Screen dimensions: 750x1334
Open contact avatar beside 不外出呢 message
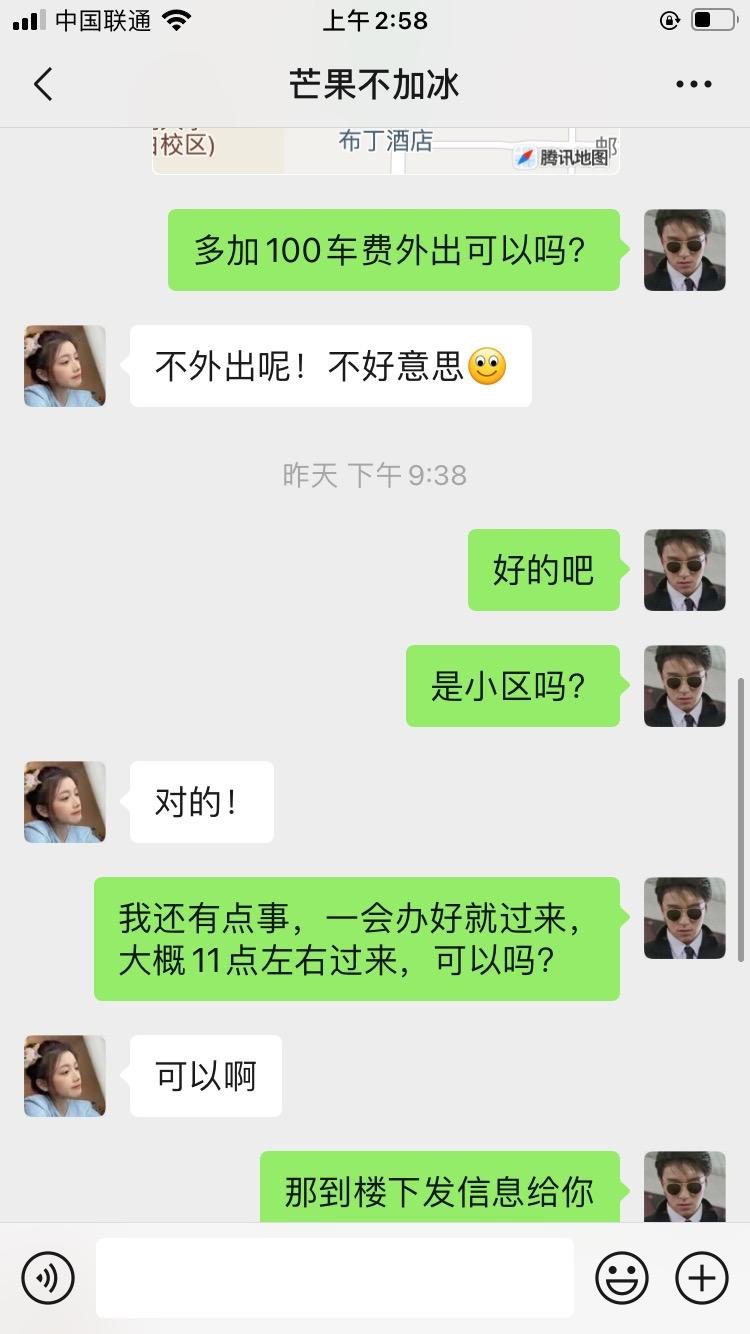pyautogui.click(x=65, y=366)
